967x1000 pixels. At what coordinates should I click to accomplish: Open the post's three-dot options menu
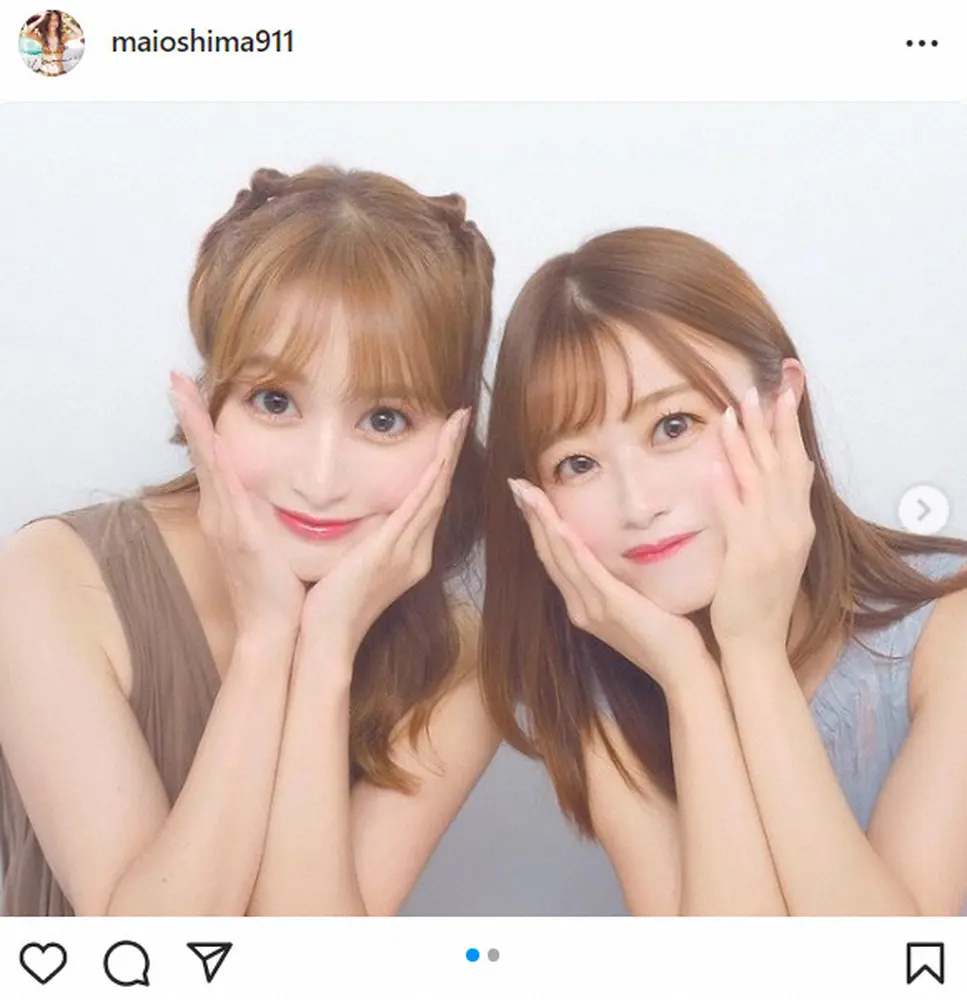(x=922, y=43)
